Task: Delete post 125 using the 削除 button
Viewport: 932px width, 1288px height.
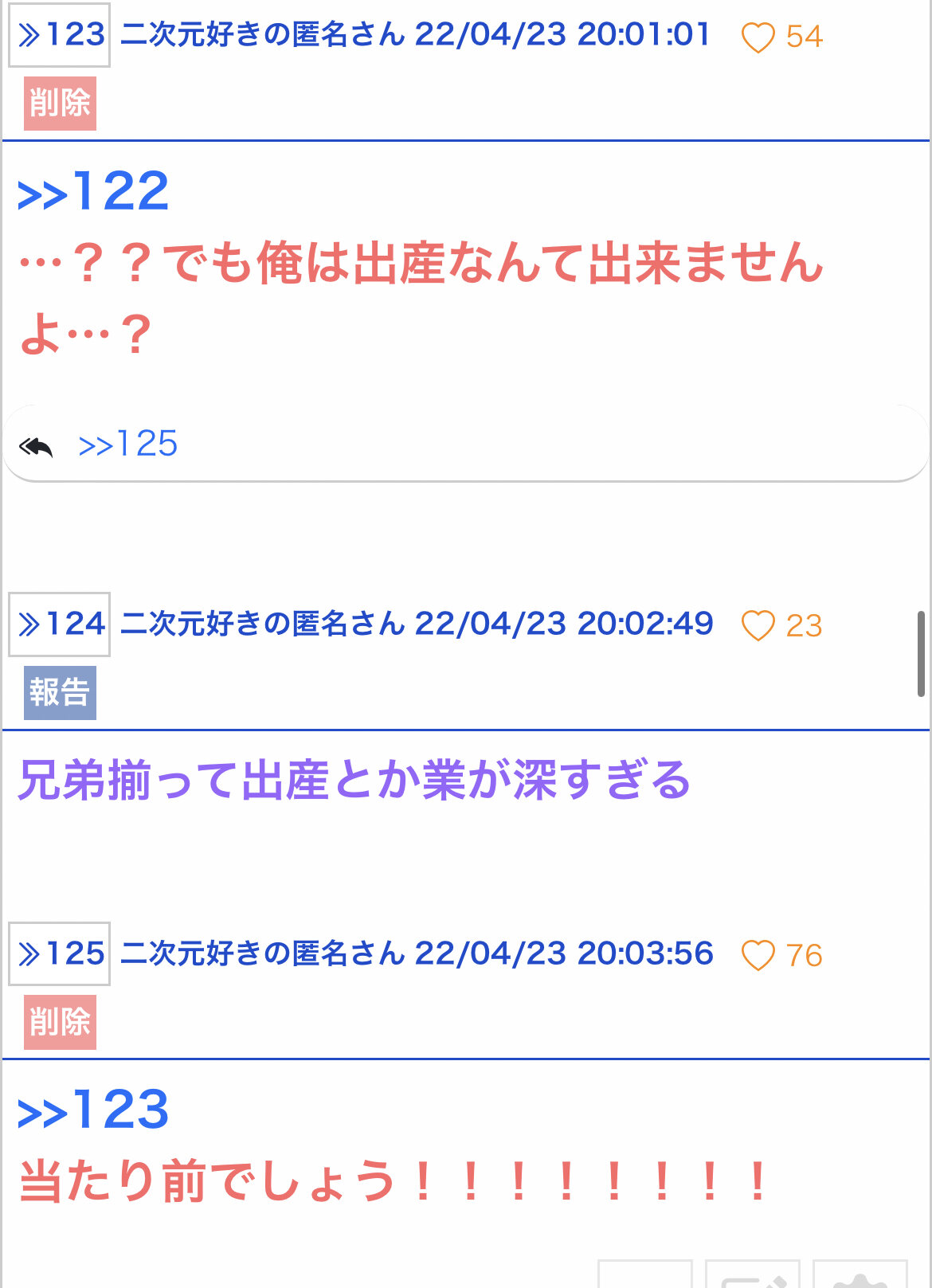Action: pyautogui.click(x=60, y=1022)
